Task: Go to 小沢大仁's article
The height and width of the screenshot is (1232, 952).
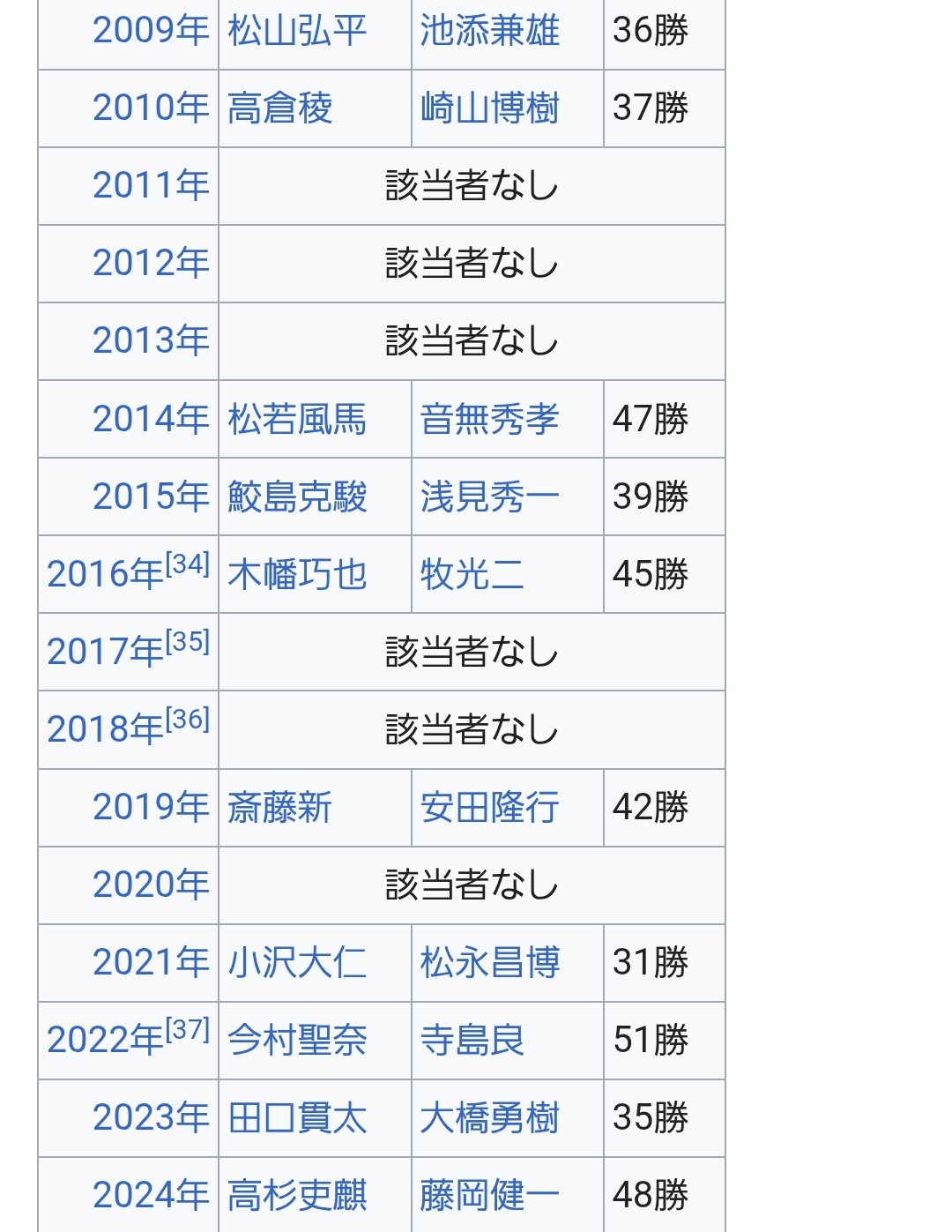Action: [x=296, y=962]
